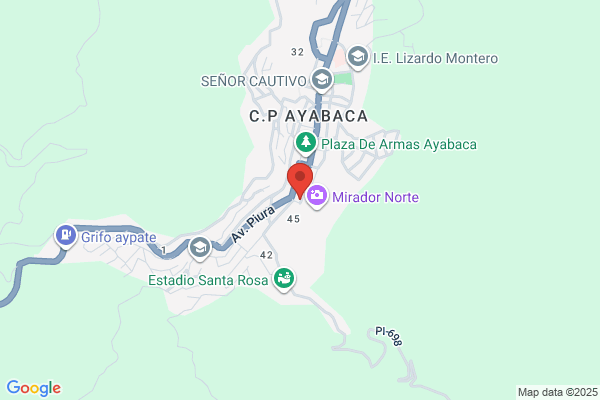
Task: Select the Plaza De Armas Ayabaca marker
Action: click(306, 144)
